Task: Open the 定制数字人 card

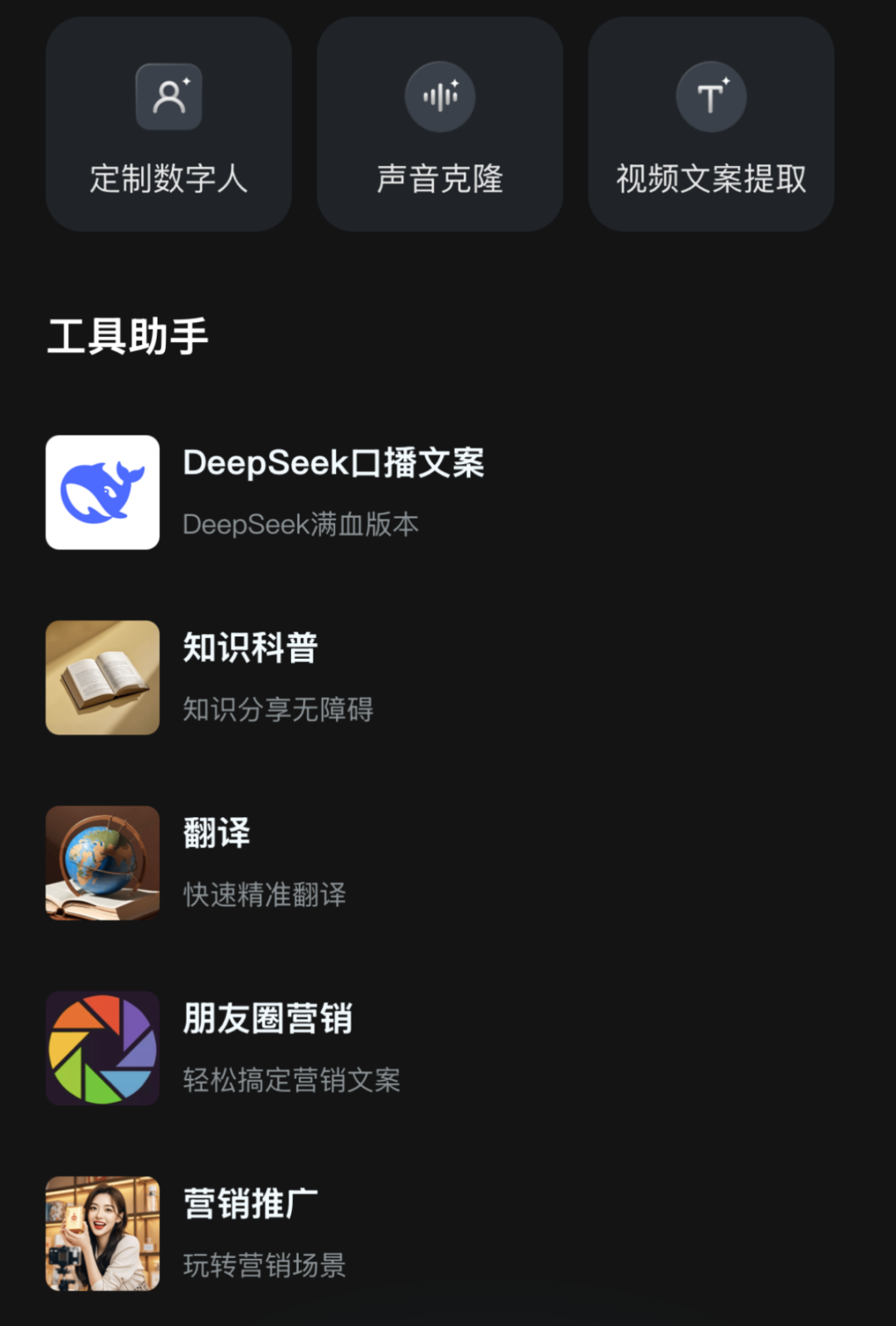Action: point(168,124)
